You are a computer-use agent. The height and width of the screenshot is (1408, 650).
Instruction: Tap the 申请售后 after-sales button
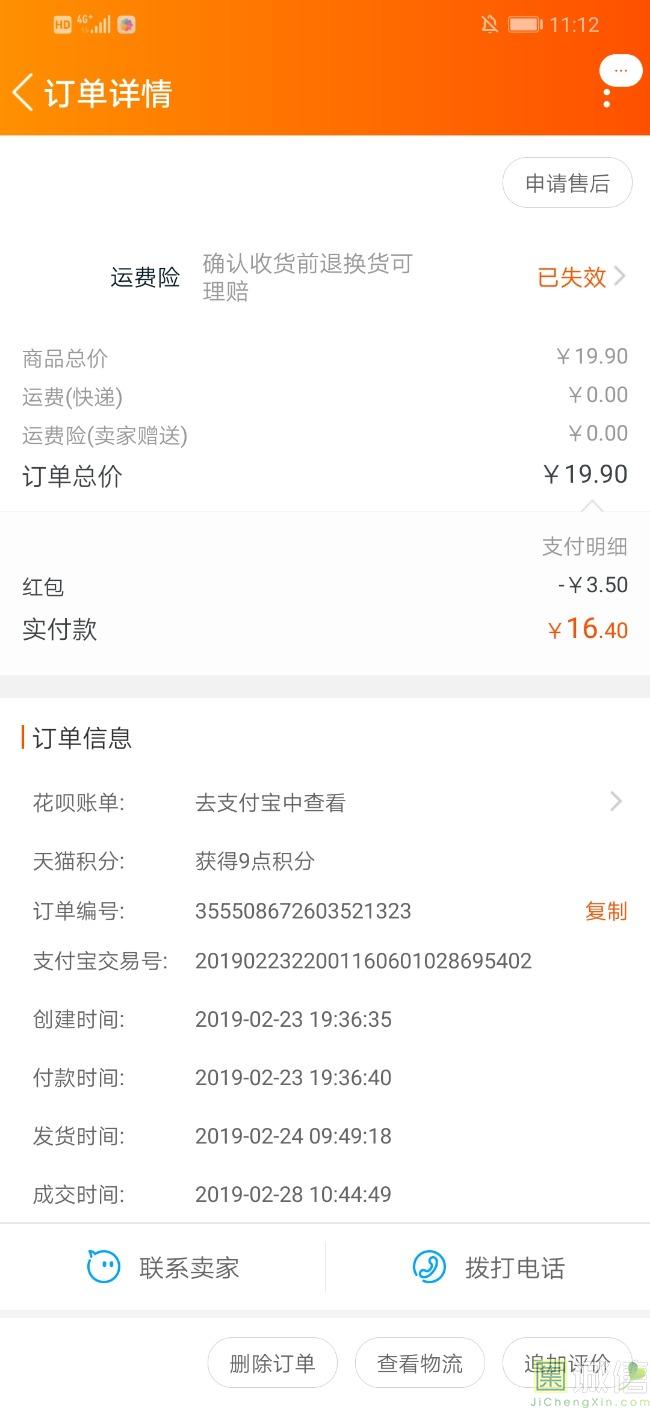[x=567, y=183]
